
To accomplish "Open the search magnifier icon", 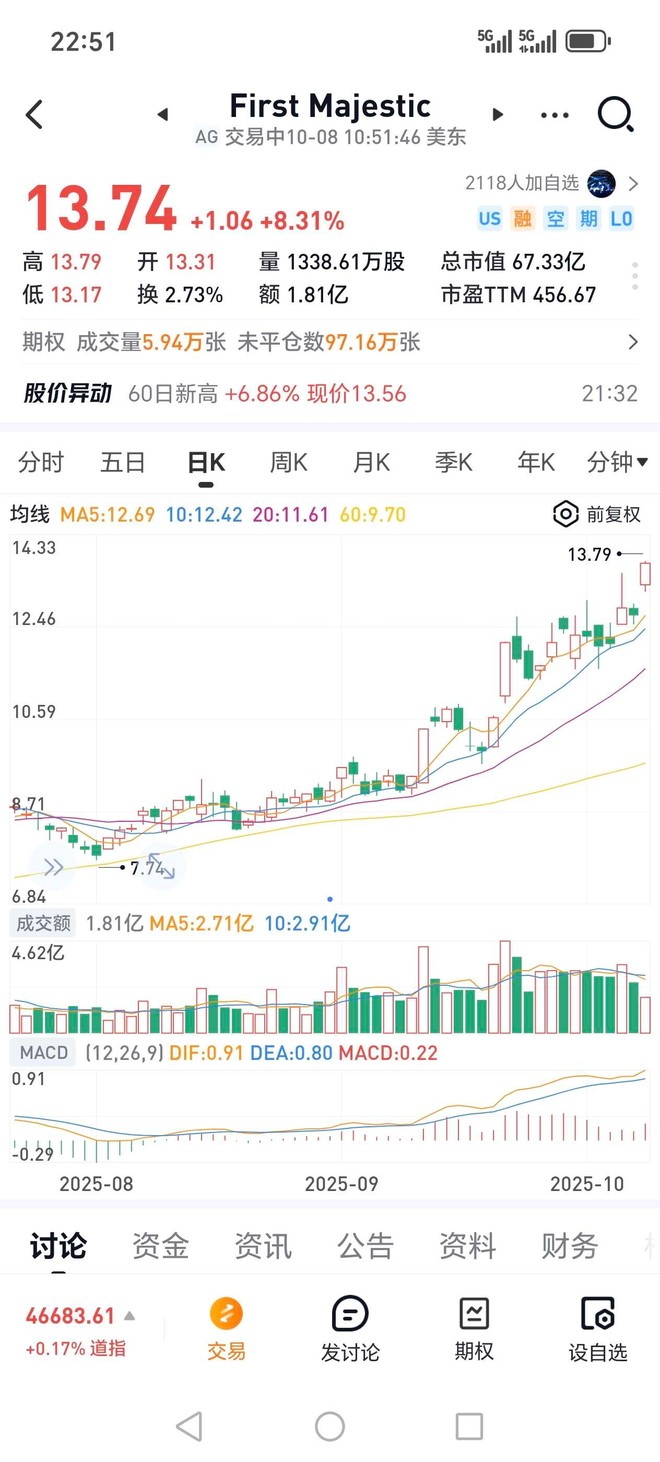I will 615,115.
